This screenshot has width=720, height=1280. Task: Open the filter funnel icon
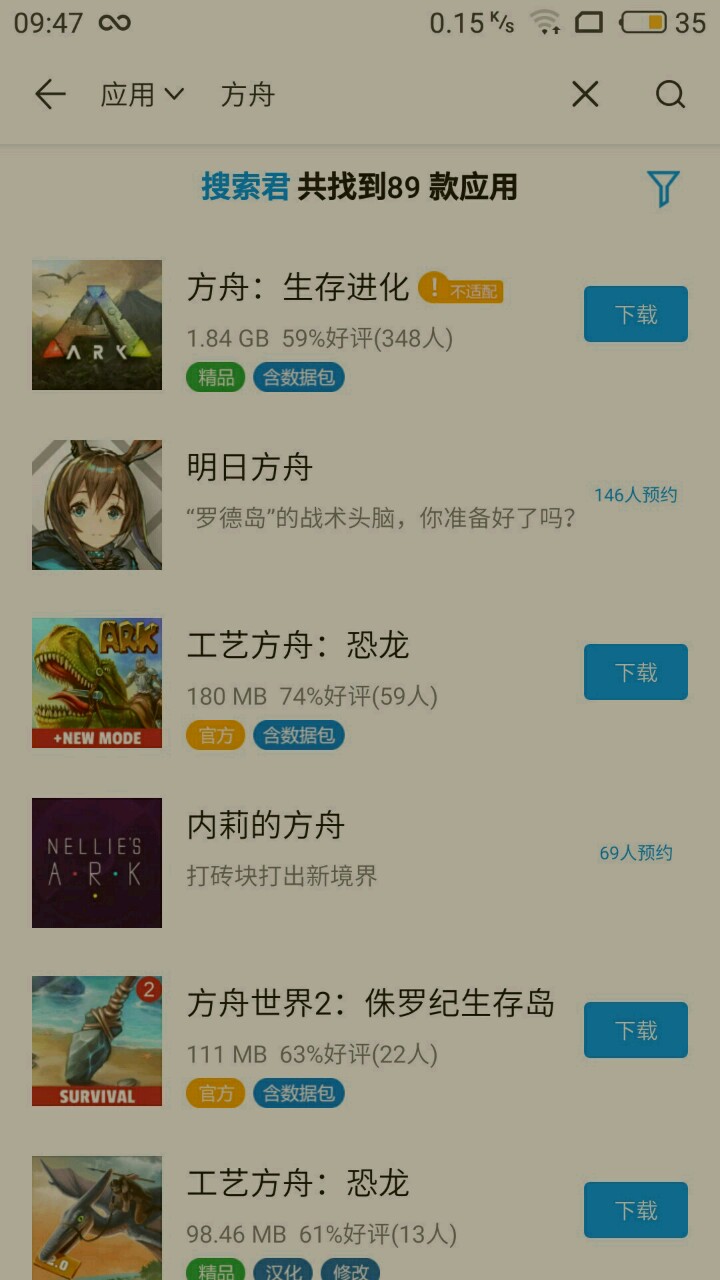(x=663, y=188)
